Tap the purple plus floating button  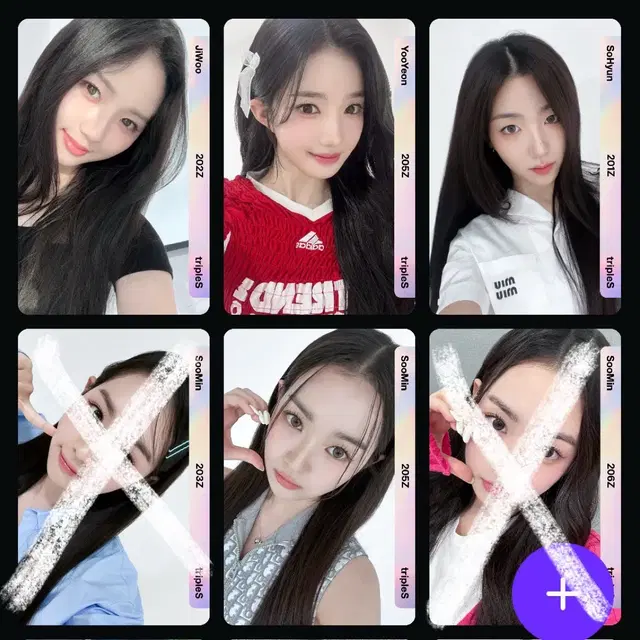[563, 594]
